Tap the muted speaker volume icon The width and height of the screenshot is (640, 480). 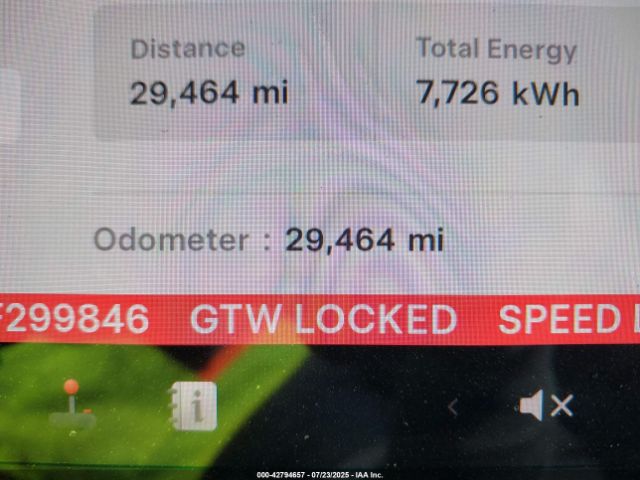546,405
